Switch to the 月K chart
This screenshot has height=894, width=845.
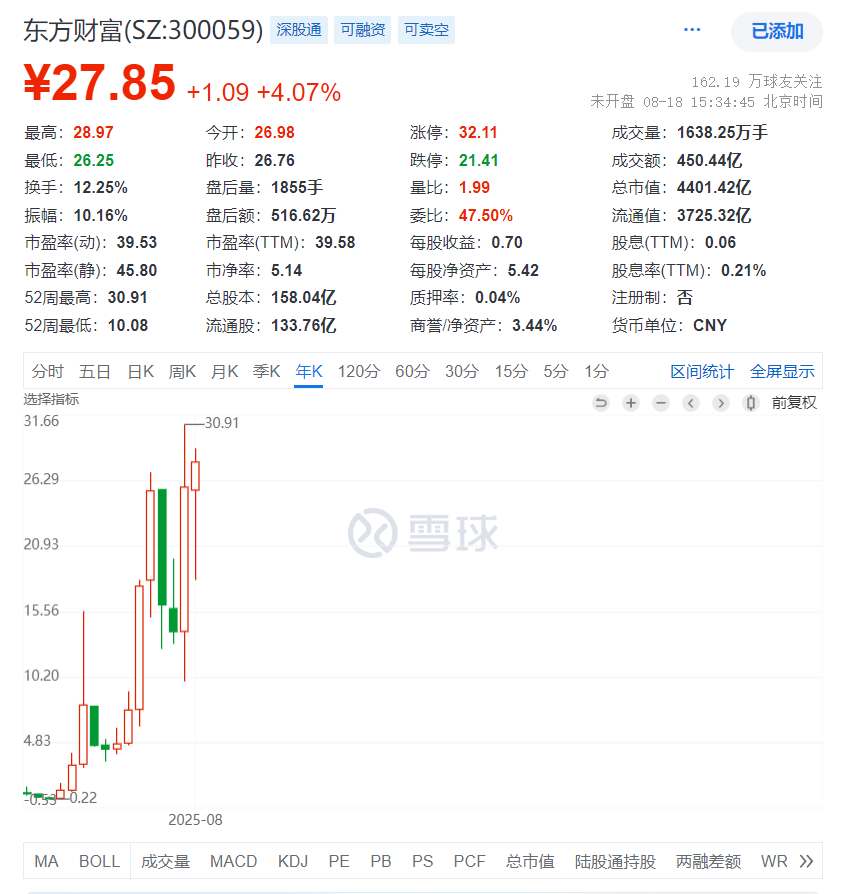click(x=224, y=371)
